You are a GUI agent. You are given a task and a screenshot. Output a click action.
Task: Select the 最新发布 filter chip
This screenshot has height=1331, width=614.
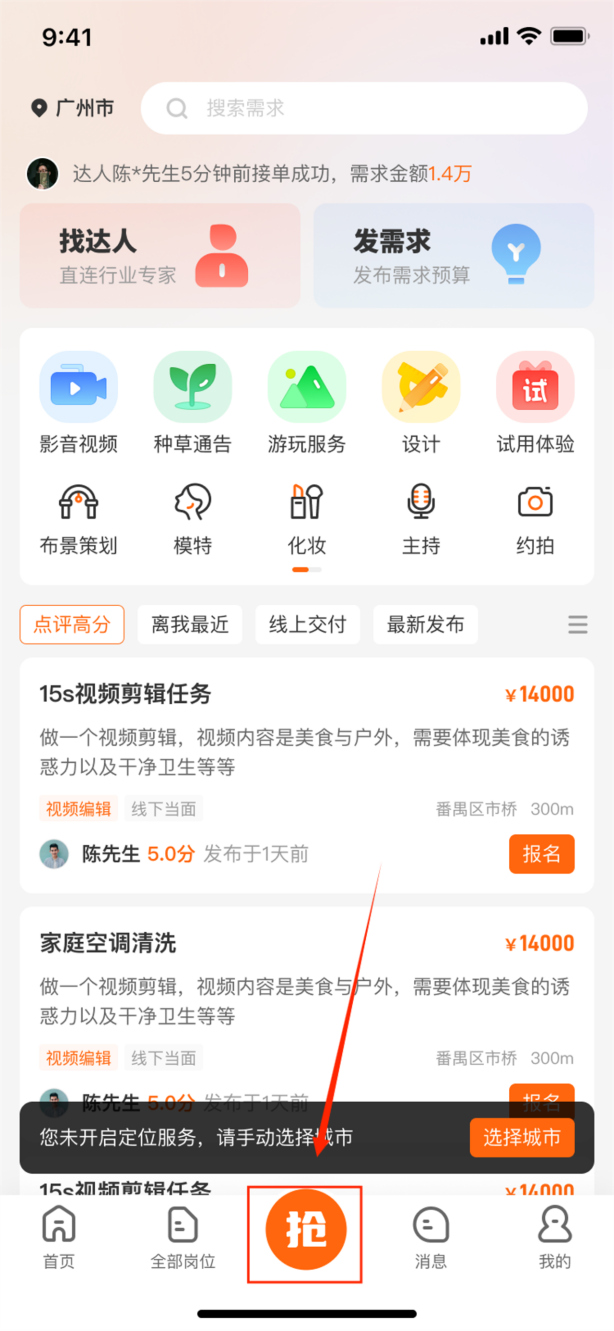pos(426,625)
